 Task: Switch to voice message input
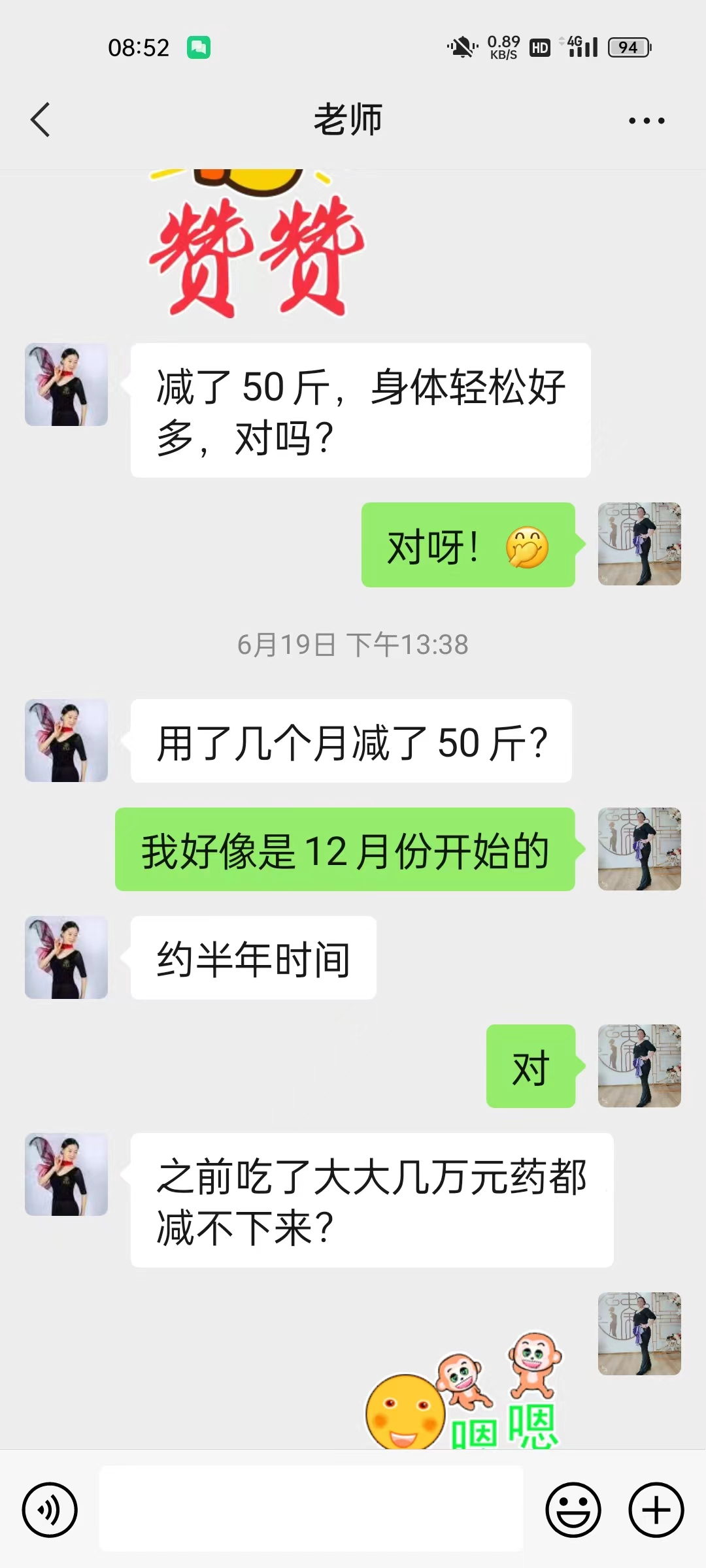[x=50, y=1510]
